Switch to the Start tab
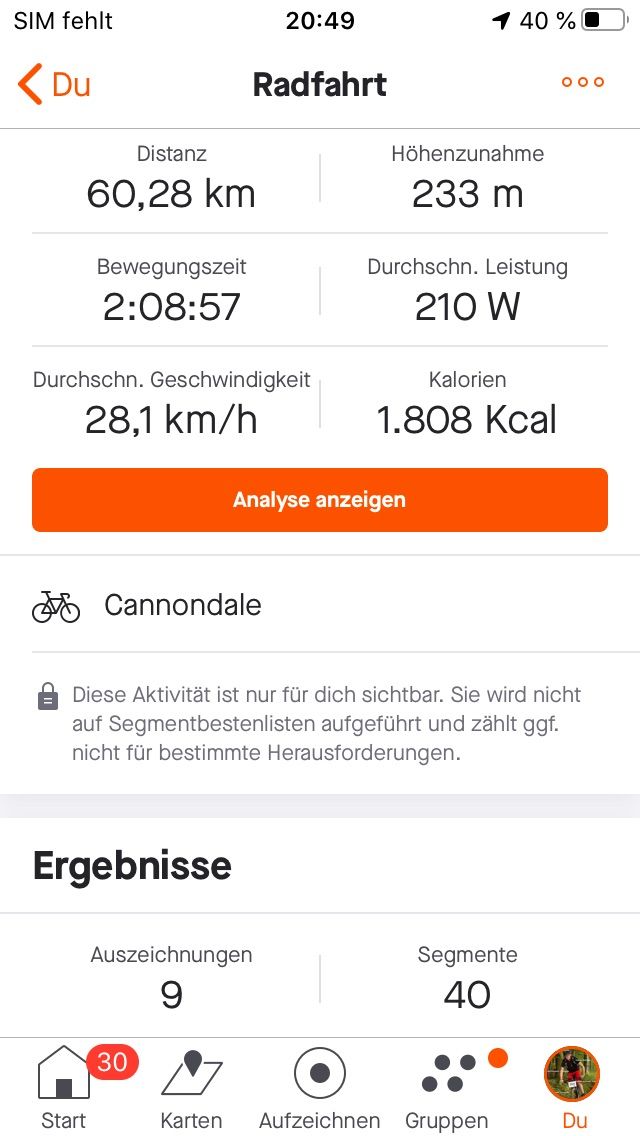 (x=64, y=1086)
